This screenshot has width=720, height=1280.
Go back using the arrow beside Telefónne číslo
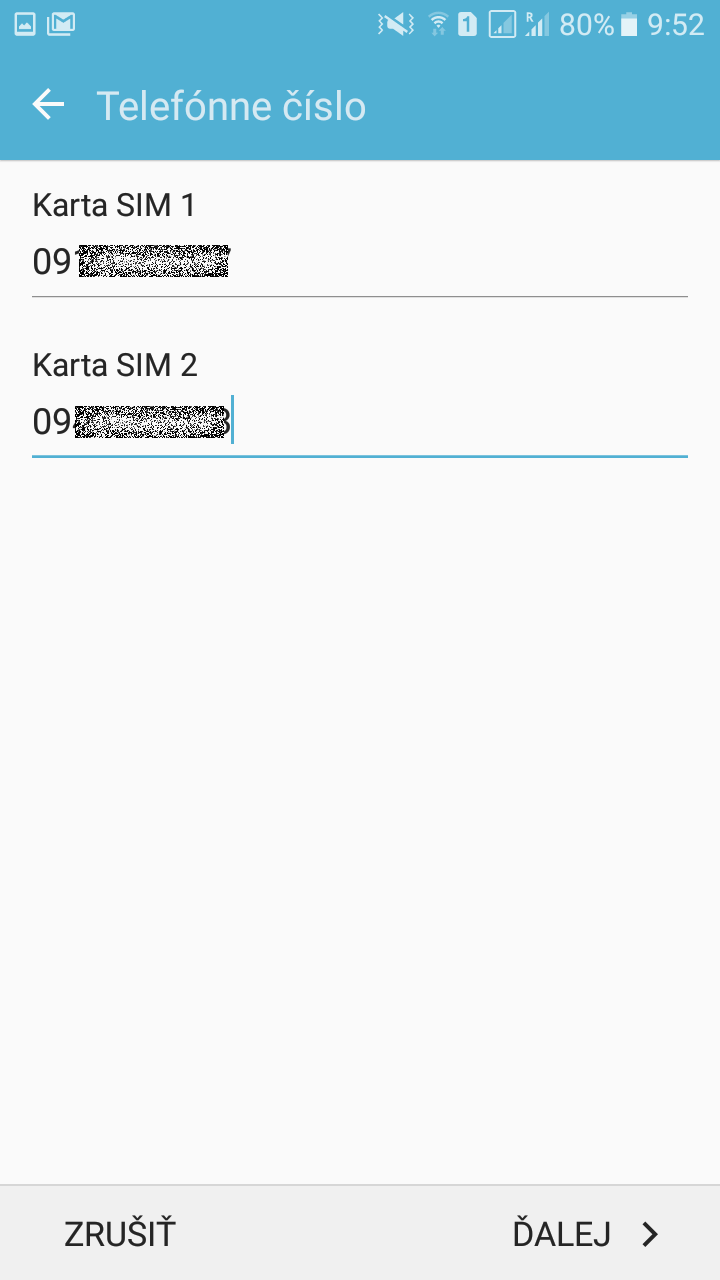(x=48, y=105)
